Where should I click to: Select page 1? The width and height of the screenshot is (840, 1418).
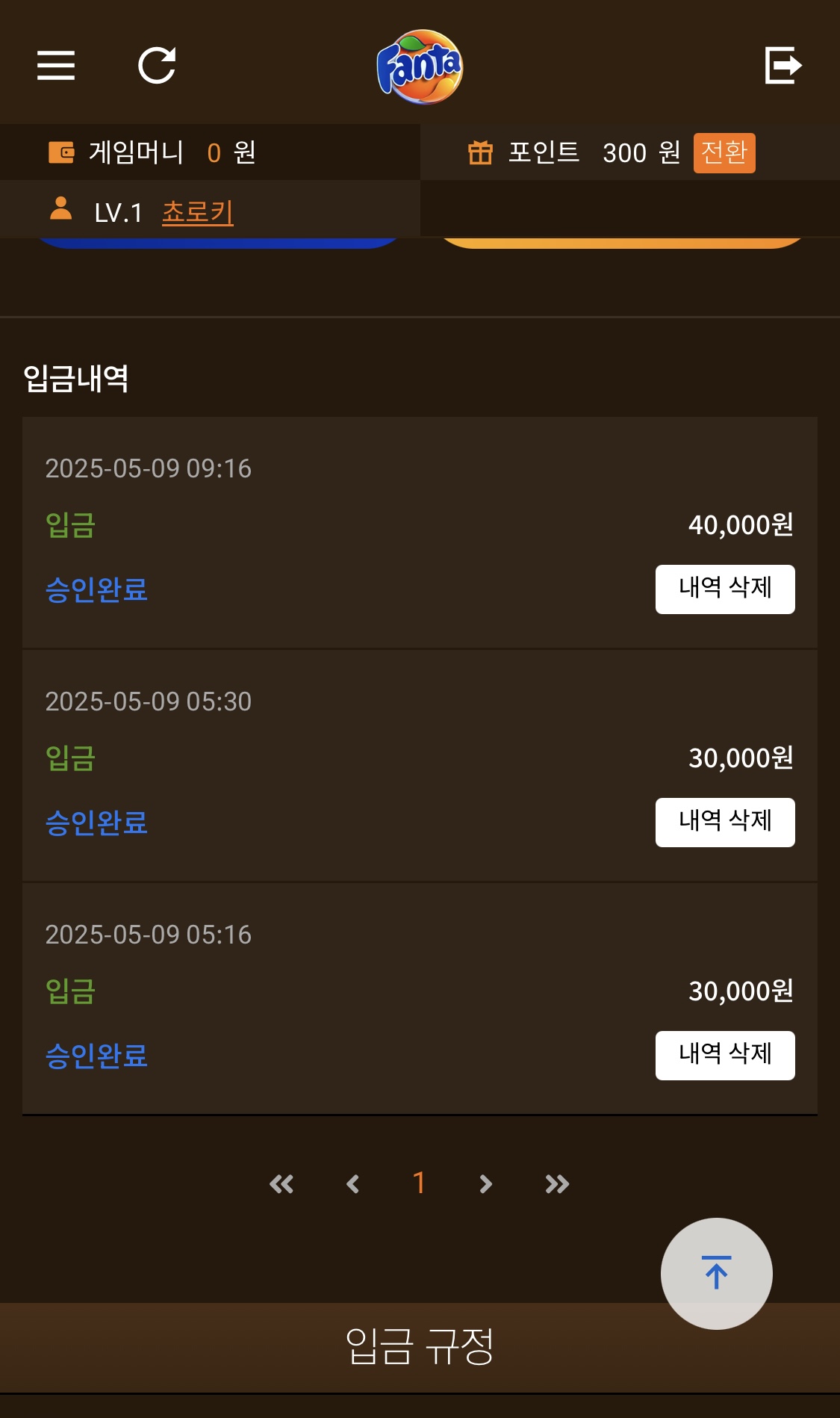coord(419,1183)
